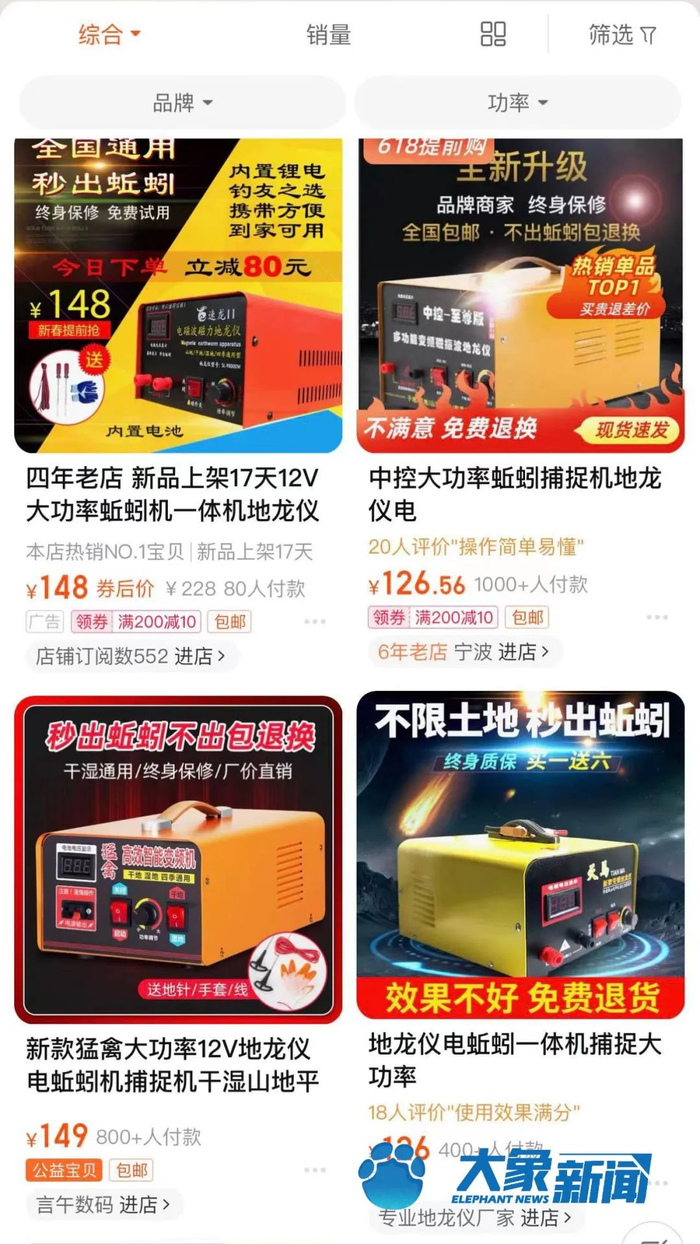
Task: Enter the shop with 店铺订阅数552
Action: (130, 656)
